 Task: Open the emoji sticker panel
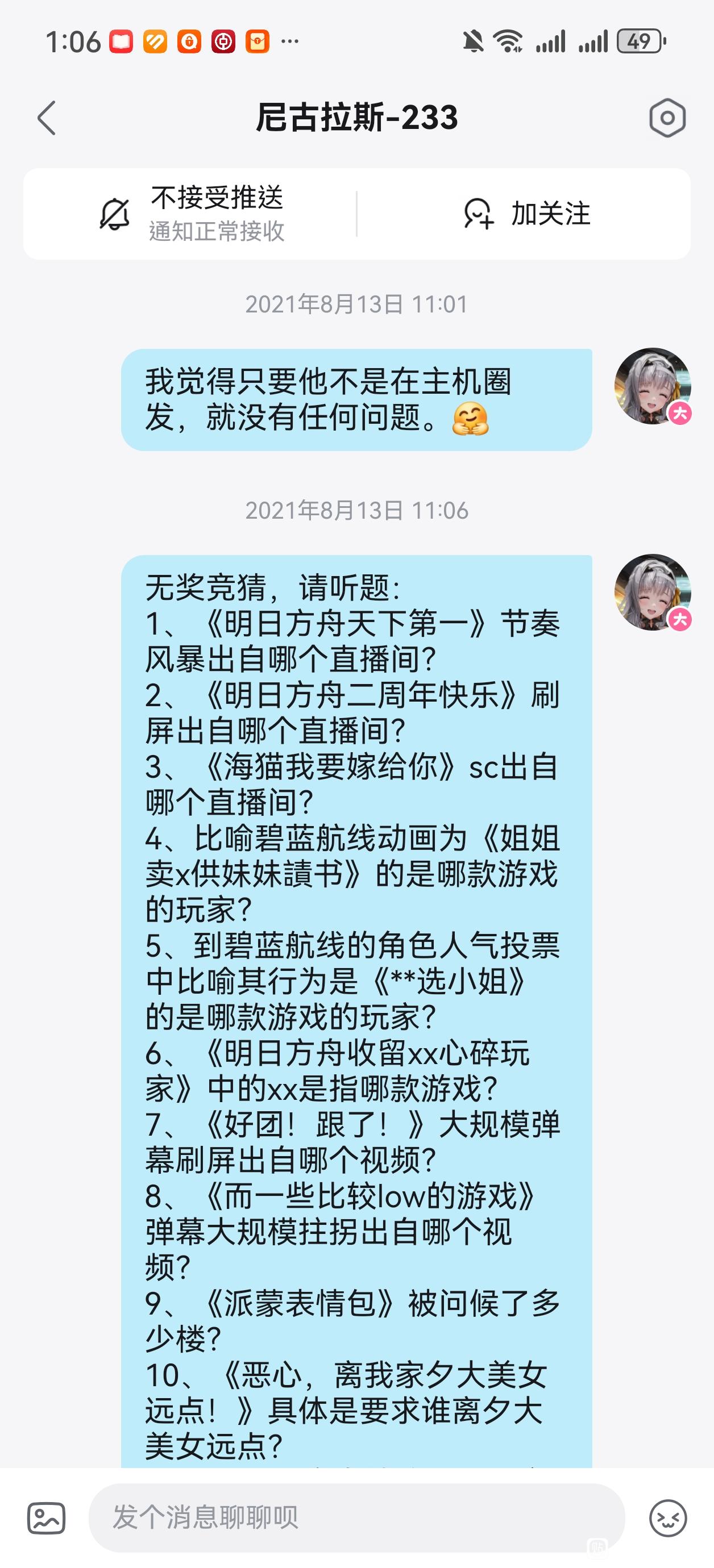668,1518
